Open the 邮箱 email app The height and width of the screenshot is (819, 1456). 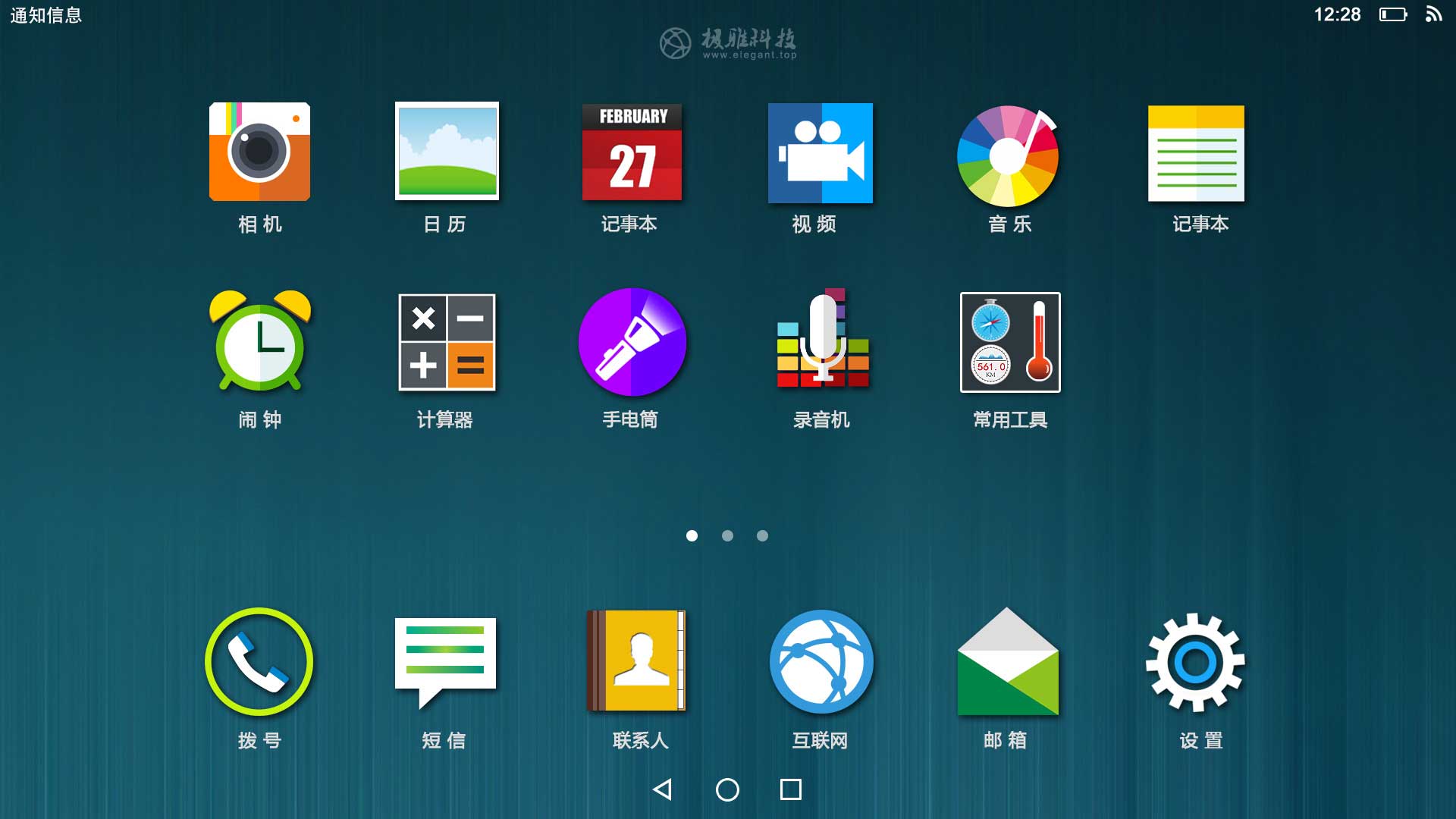(x=1008, y=661)
